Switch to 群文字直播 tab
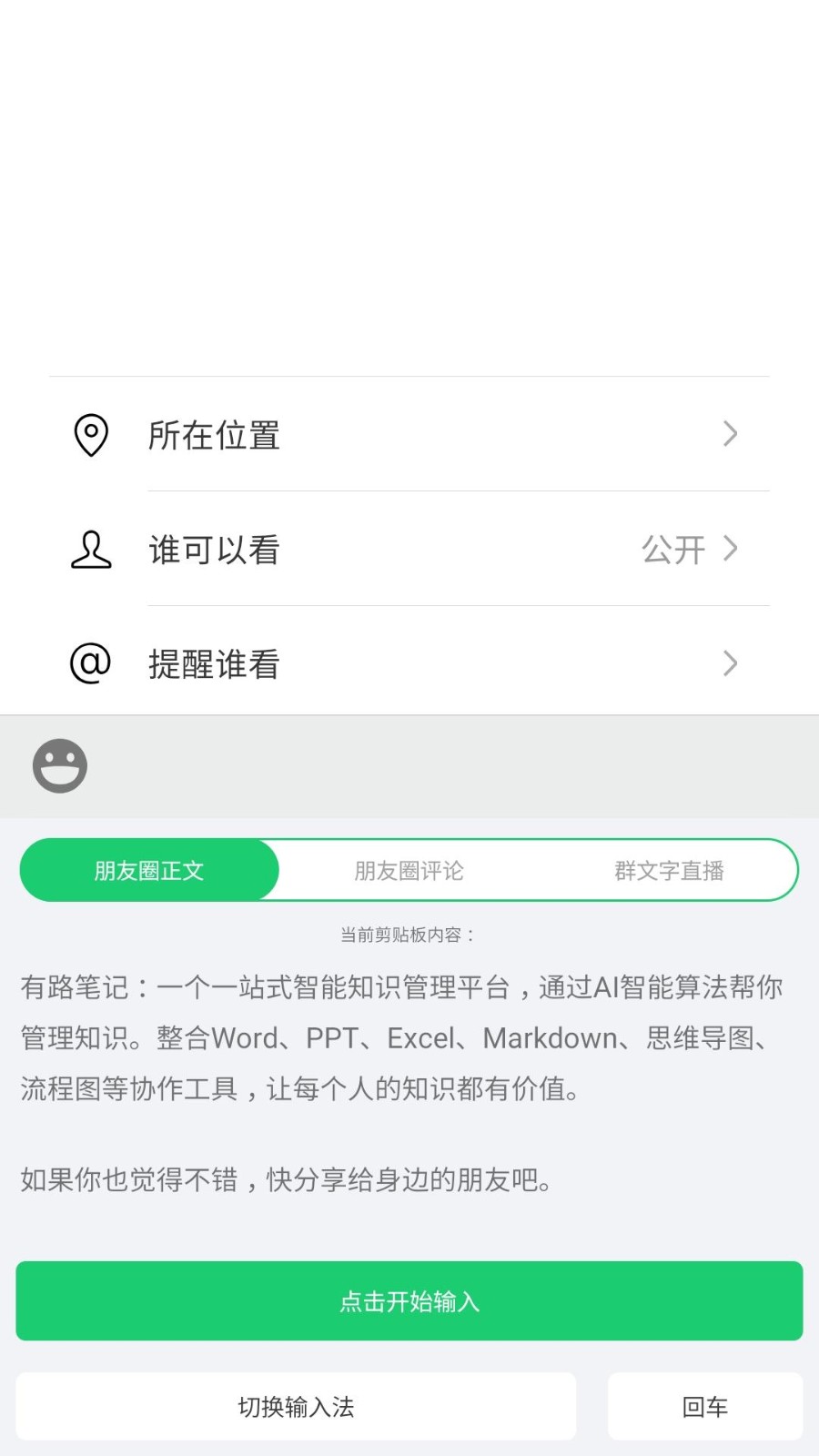The width and height of the screenshot is (819, 1456). click(669, 871)
